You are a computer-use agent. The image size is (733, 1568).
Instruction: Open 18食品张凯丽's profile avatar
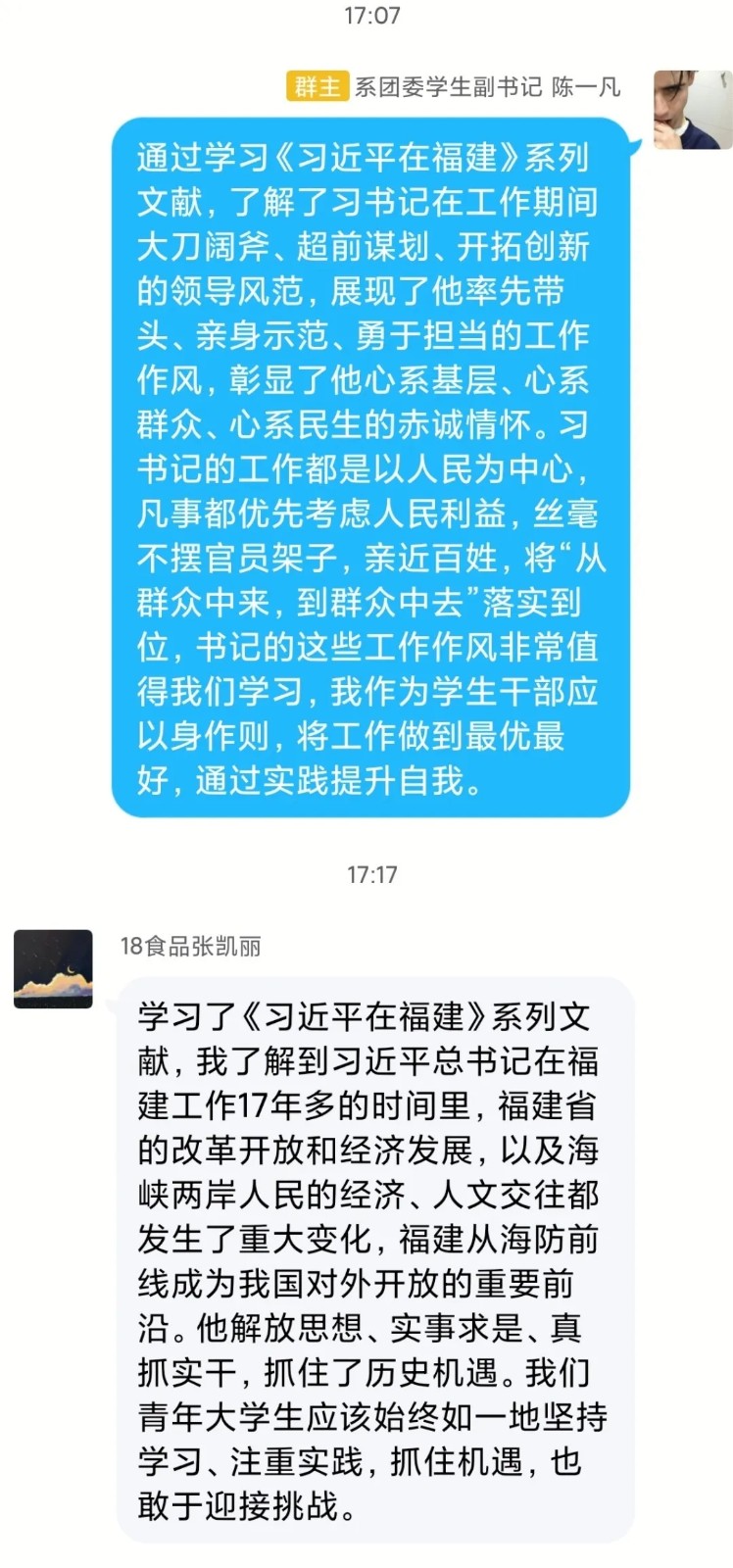[53, 968]
